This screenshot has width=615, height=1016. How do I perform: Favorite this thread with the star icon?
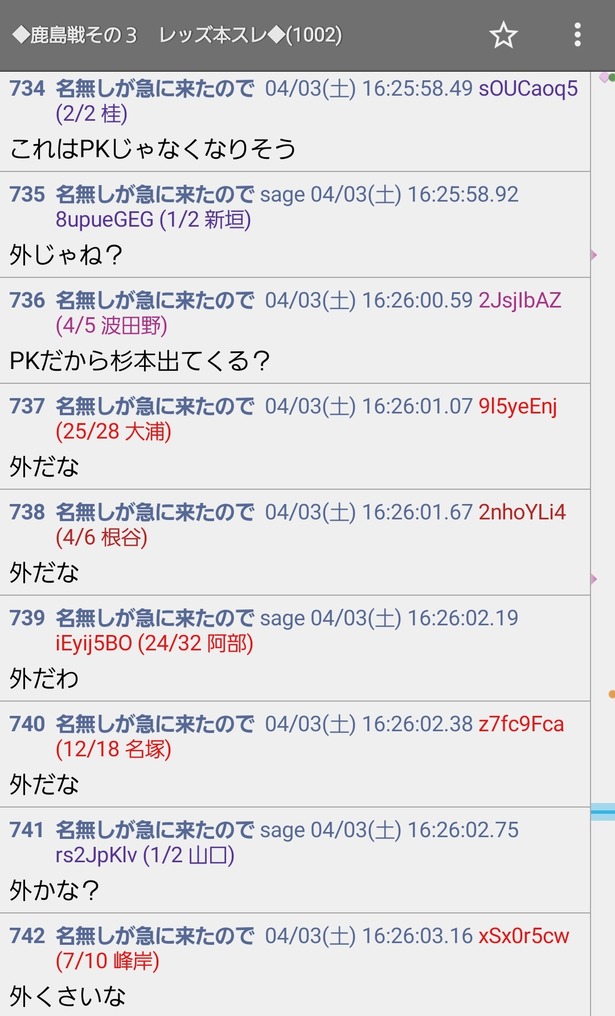[x=503, y=35]
